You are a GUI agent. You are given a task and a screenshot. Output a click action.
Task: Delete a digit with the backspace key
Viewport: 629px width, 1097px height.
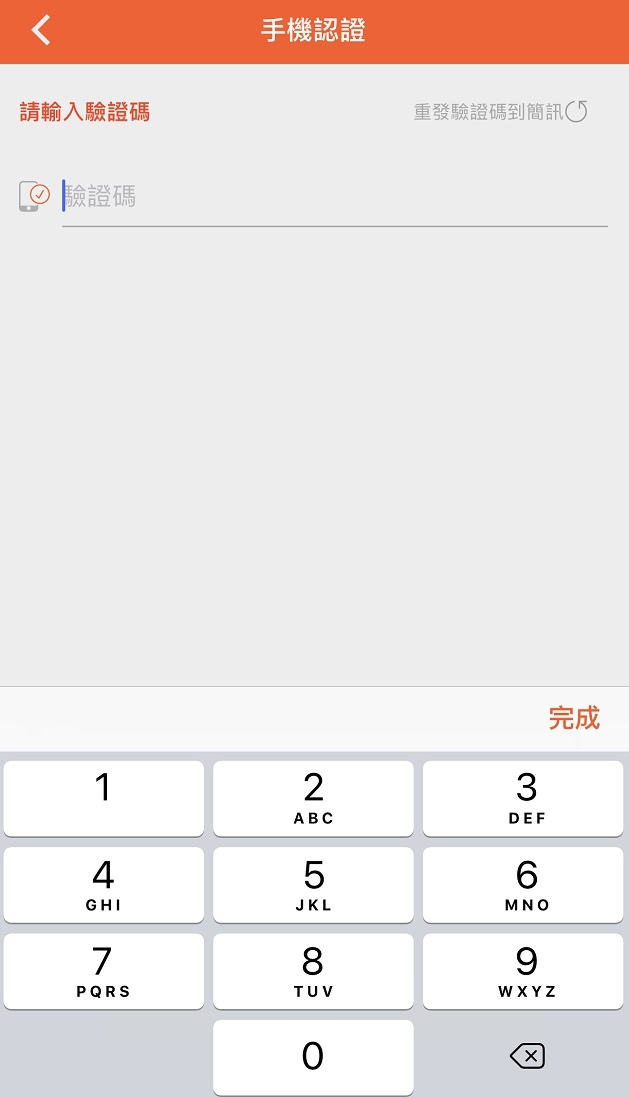pyautogui.click(x=528, y=1056)
